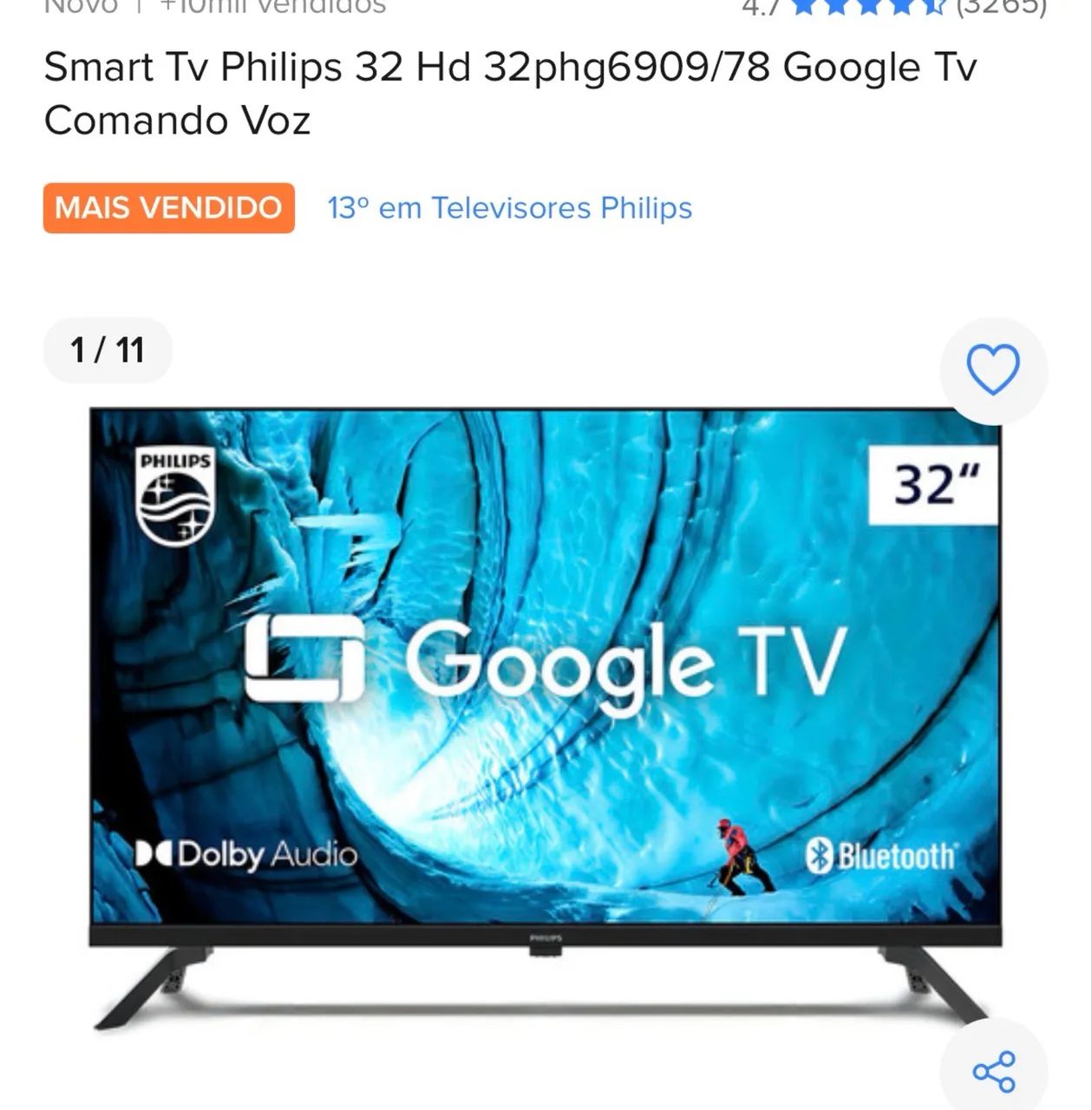Click the "1 / 11" image counter
Viewport: 1092px width, 1110px height.
click(107, 350)
